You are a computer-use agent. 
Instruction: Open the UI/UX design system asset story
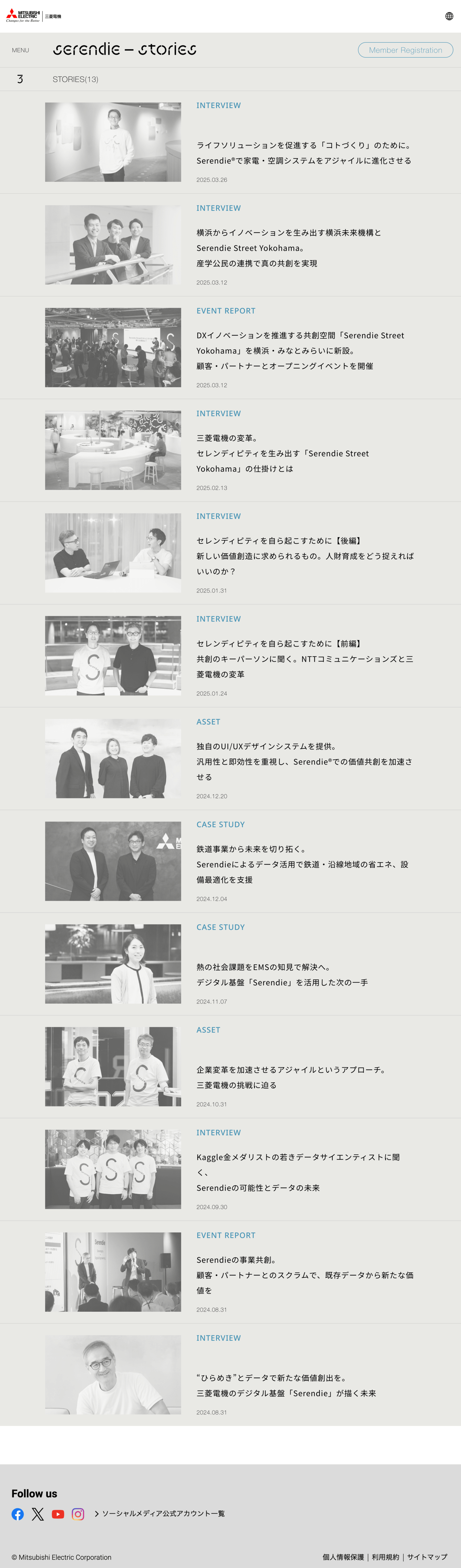tap(304, 761)
